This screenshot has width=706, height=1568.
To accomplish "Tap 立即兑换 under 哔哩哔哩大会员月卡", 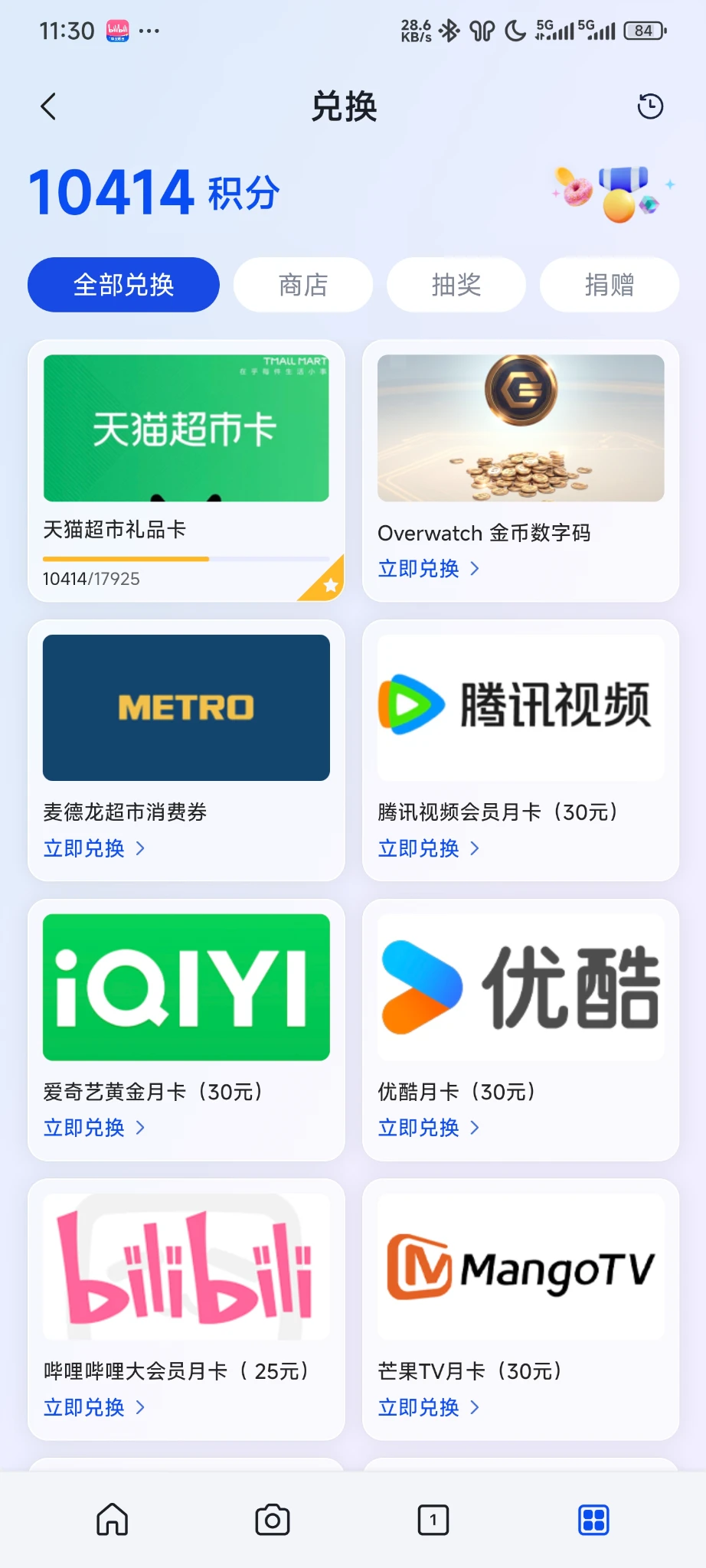I will coord(93,1407).
